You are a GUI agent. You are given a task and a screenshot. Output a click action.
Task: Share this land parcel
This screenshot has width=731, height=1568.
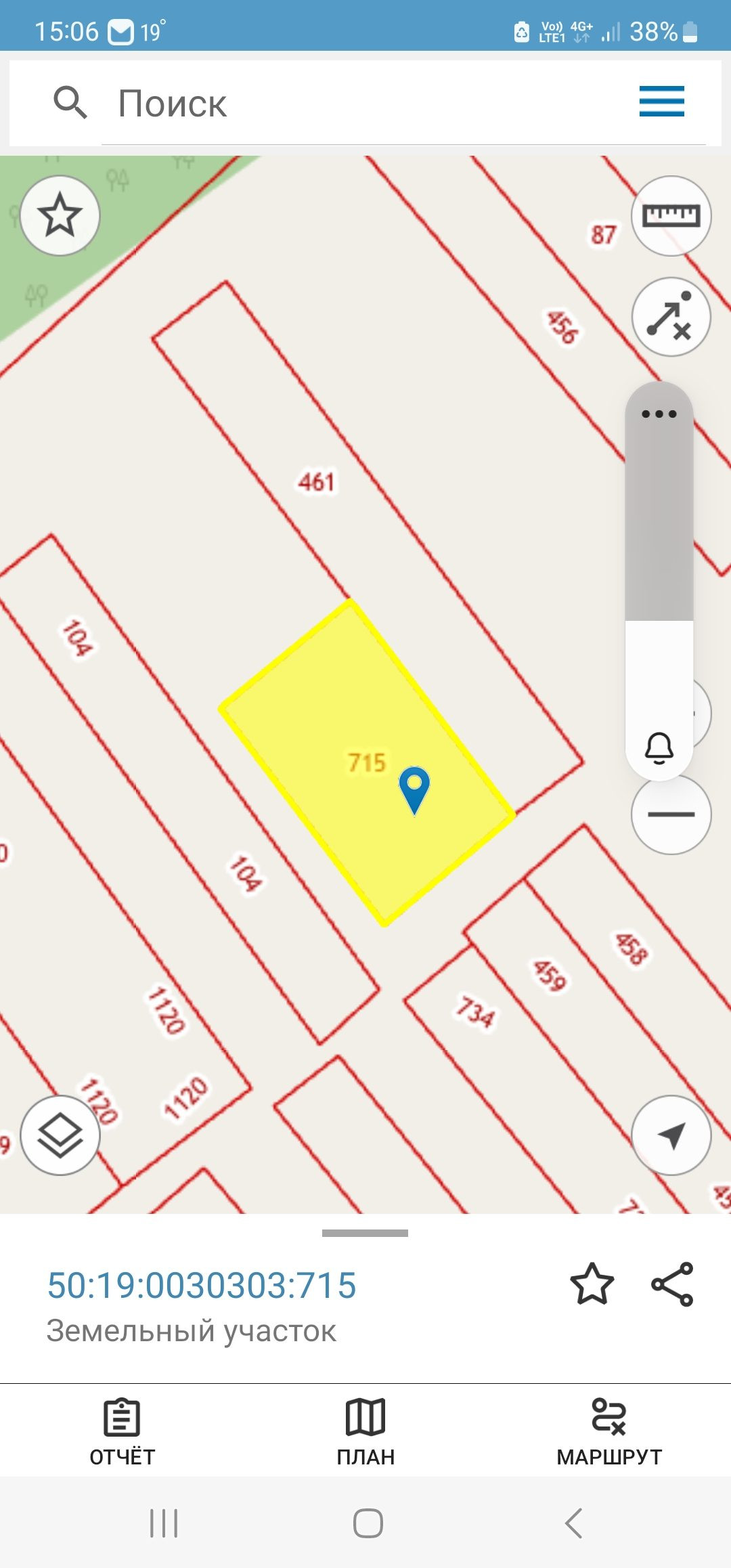tap(672, 1284)
